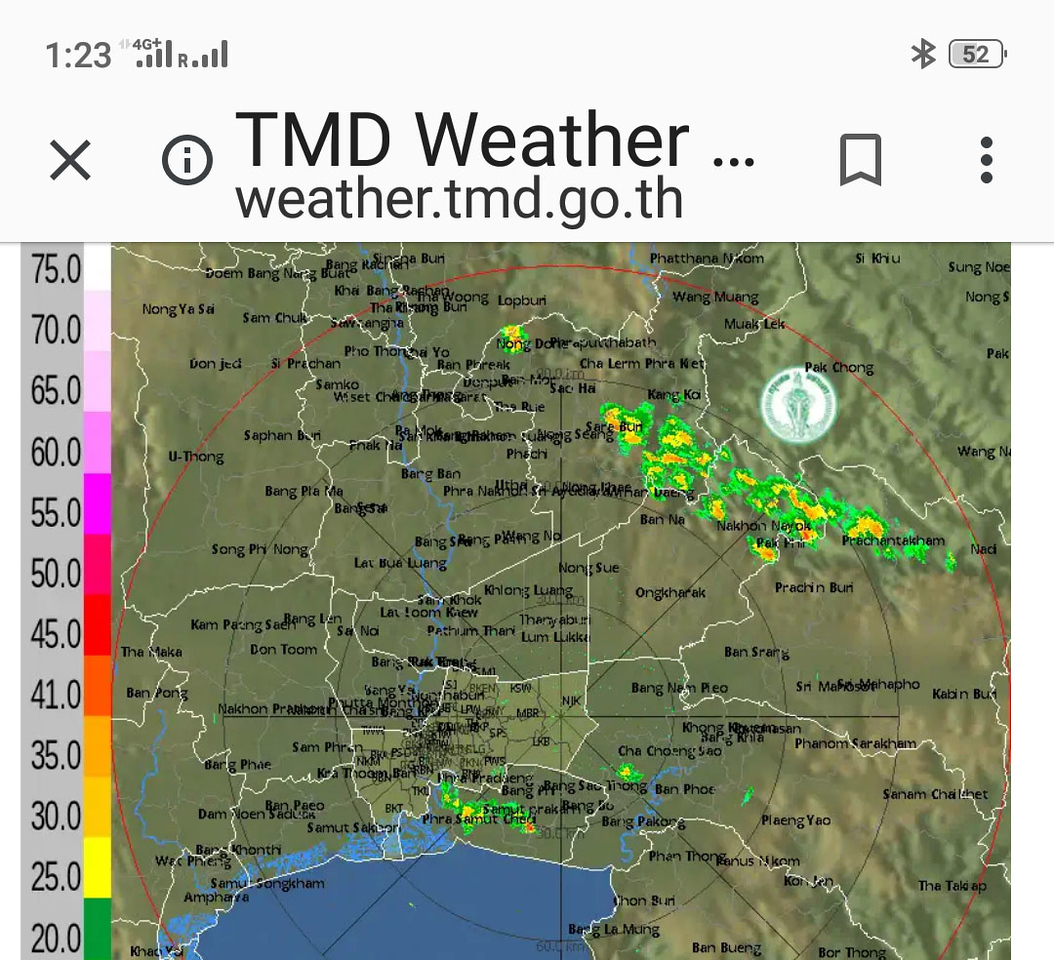Open the browser overflow menu
Screen dimensions: 1054x960
click(986, 160)
